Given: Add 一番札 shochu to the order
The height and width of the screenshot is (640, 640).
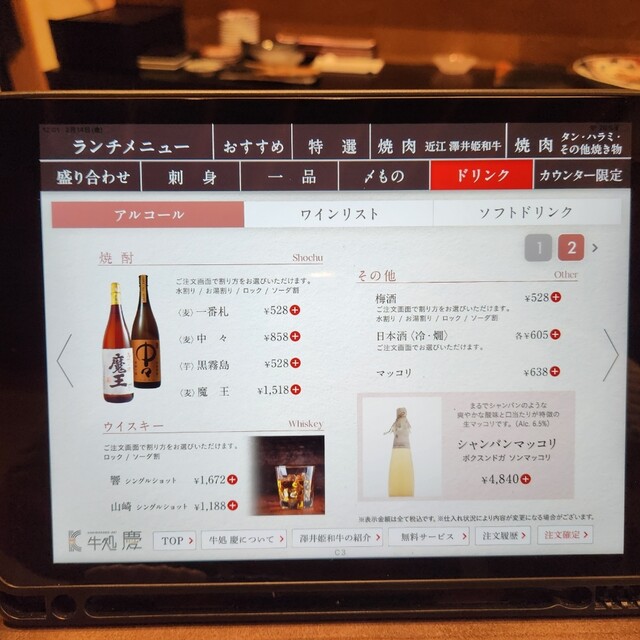Looking at the screenshot, I should point(295,310).
